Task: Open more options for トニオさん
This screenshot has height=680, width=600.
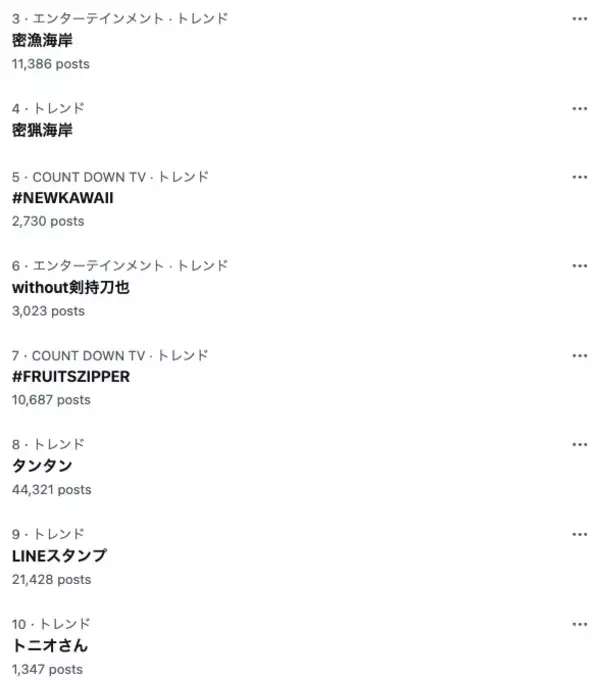Action: 579,624
